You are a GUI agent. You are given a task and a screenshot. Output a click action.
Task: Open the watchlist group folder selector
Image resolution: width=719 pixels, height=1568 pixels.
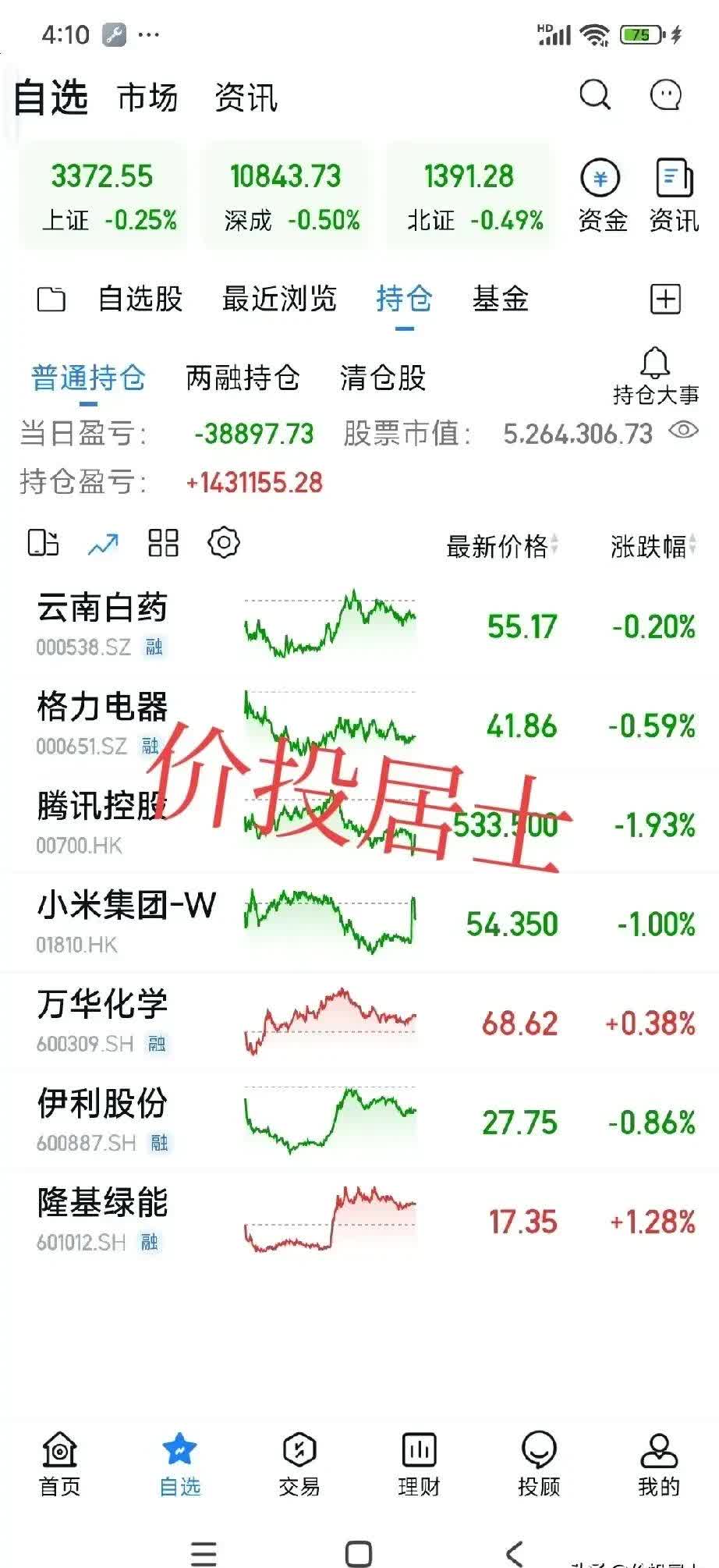(x=51, y=299)
